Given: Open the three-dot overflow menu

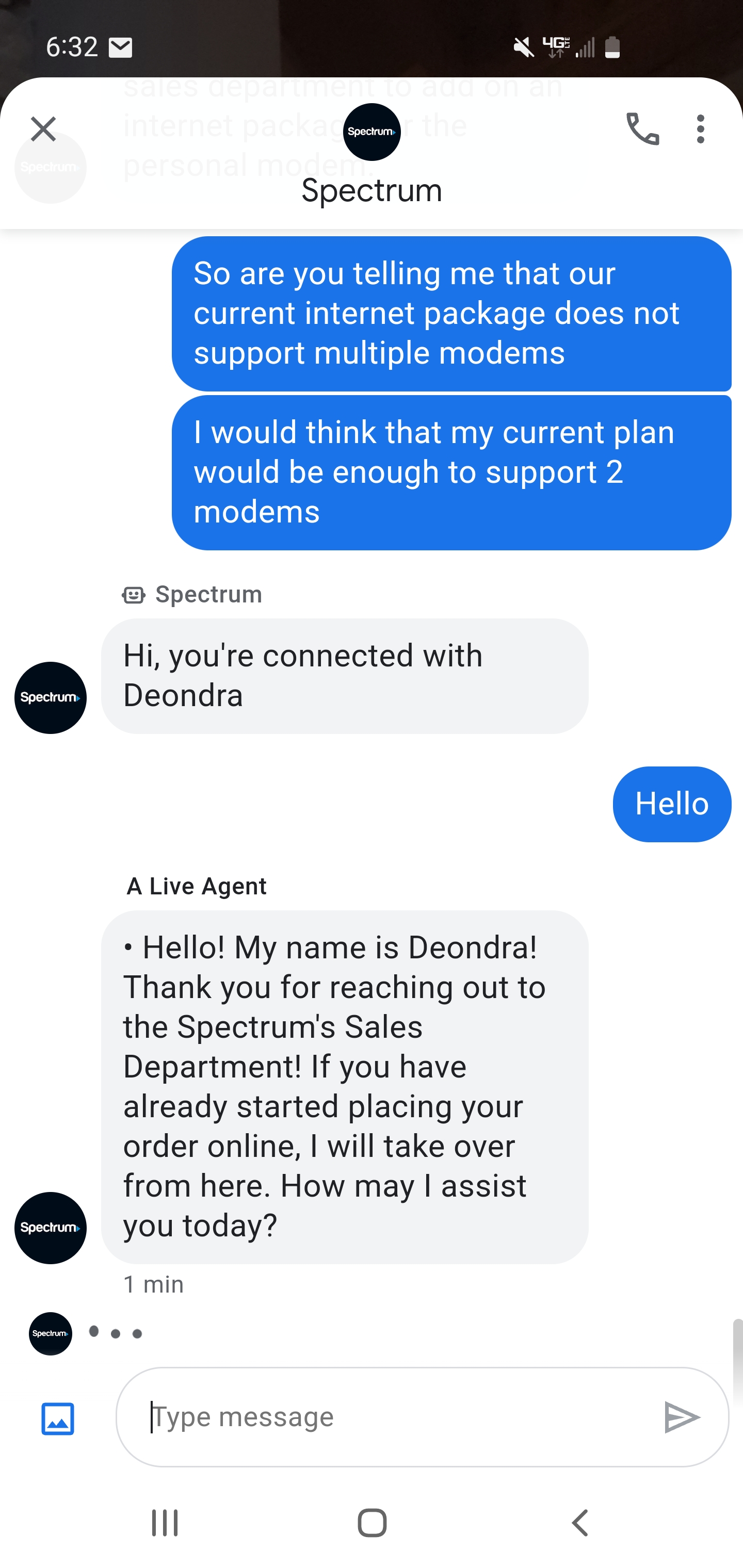Looking at the screenshot, I should 700,129.
